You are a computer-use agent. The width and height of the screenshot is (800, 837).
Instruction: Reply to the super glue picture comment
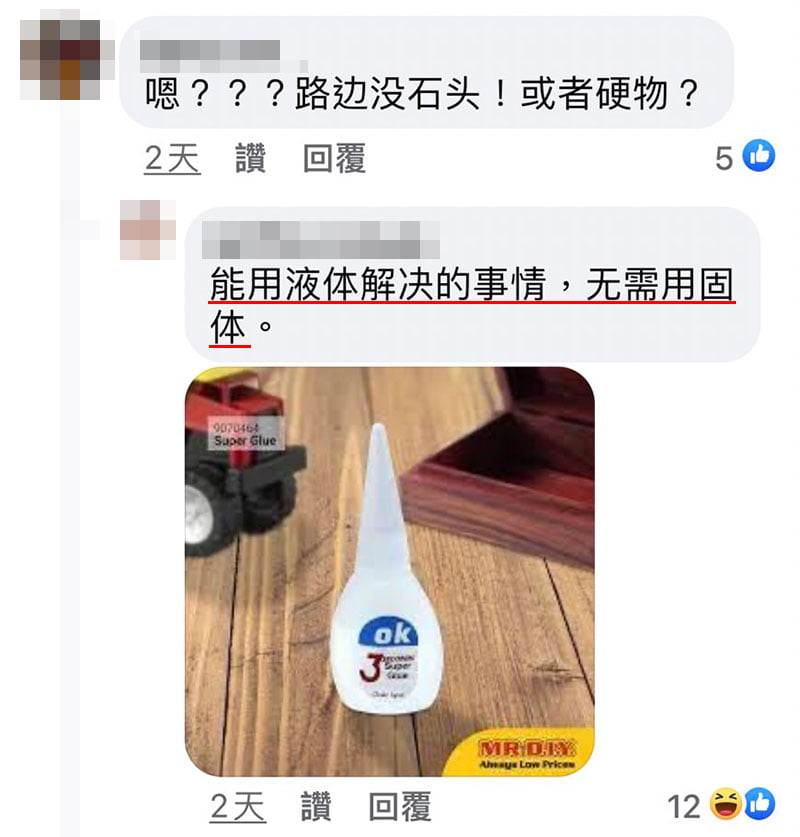[x=399, y=806]
